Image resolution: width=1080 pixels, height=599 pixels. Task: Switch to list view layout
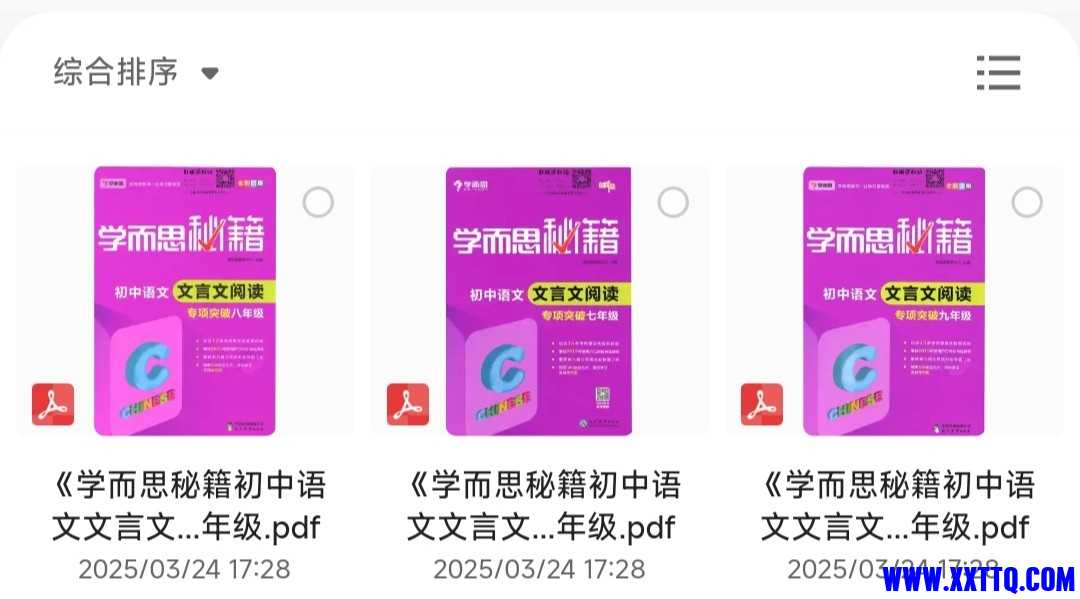point(998,73)
